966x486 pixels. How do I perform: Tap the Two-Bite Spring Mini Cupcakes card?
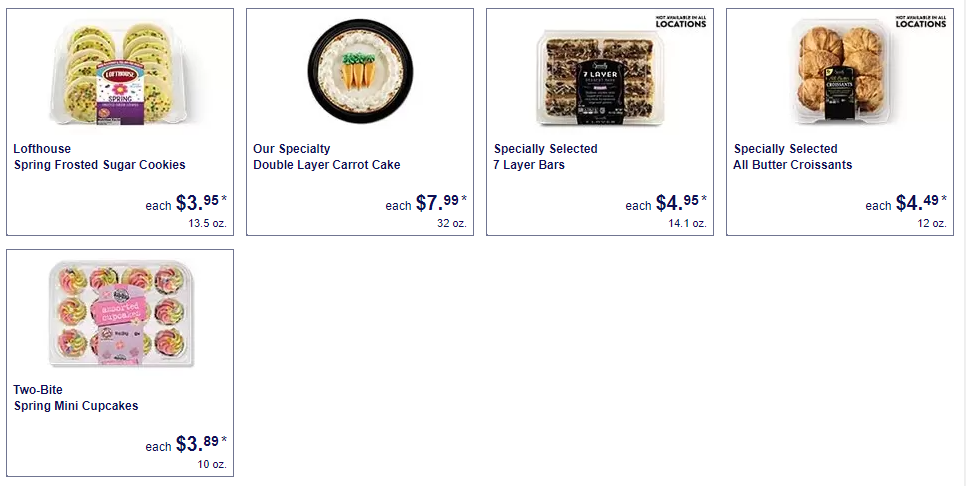[120, 362]
